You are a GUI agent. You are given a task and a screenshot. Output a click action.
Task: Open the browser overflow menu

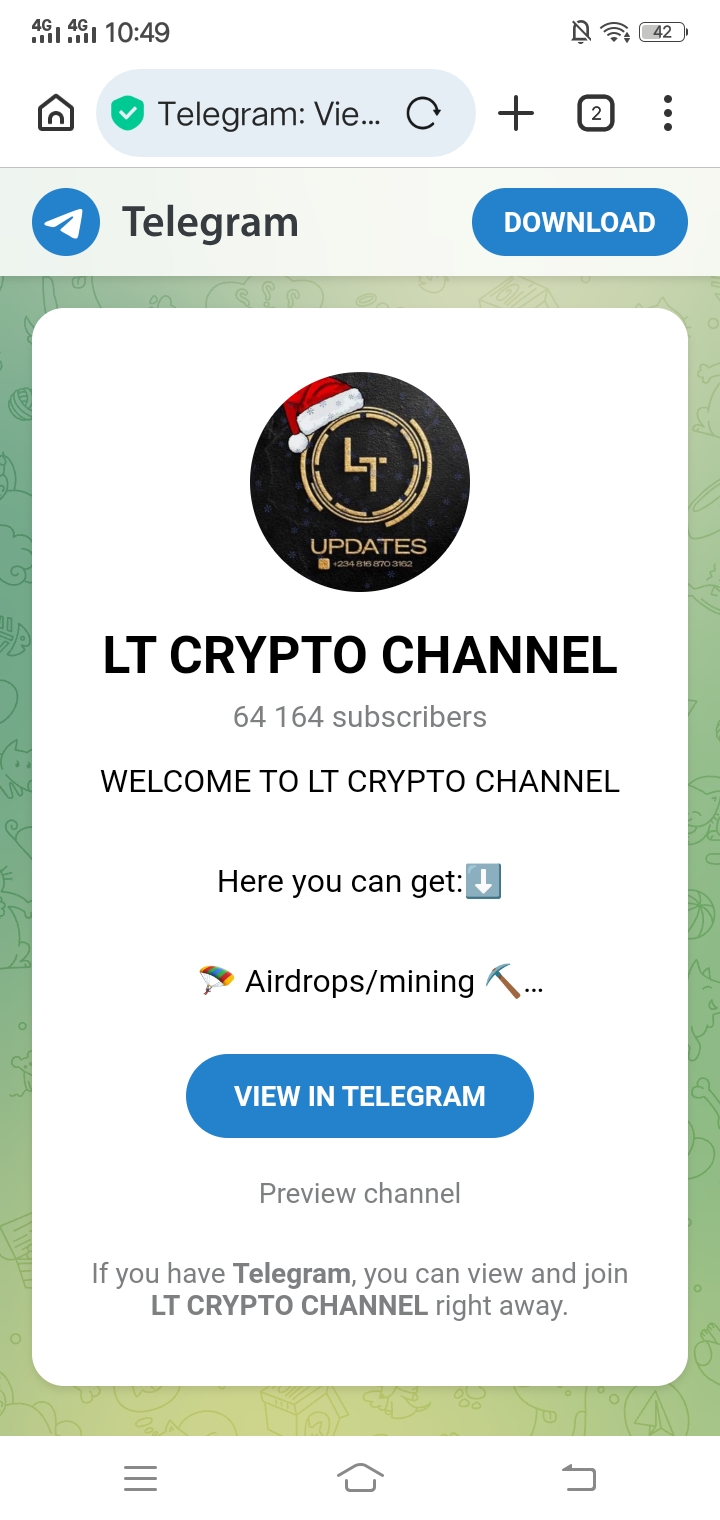click(x=668, y=114)
